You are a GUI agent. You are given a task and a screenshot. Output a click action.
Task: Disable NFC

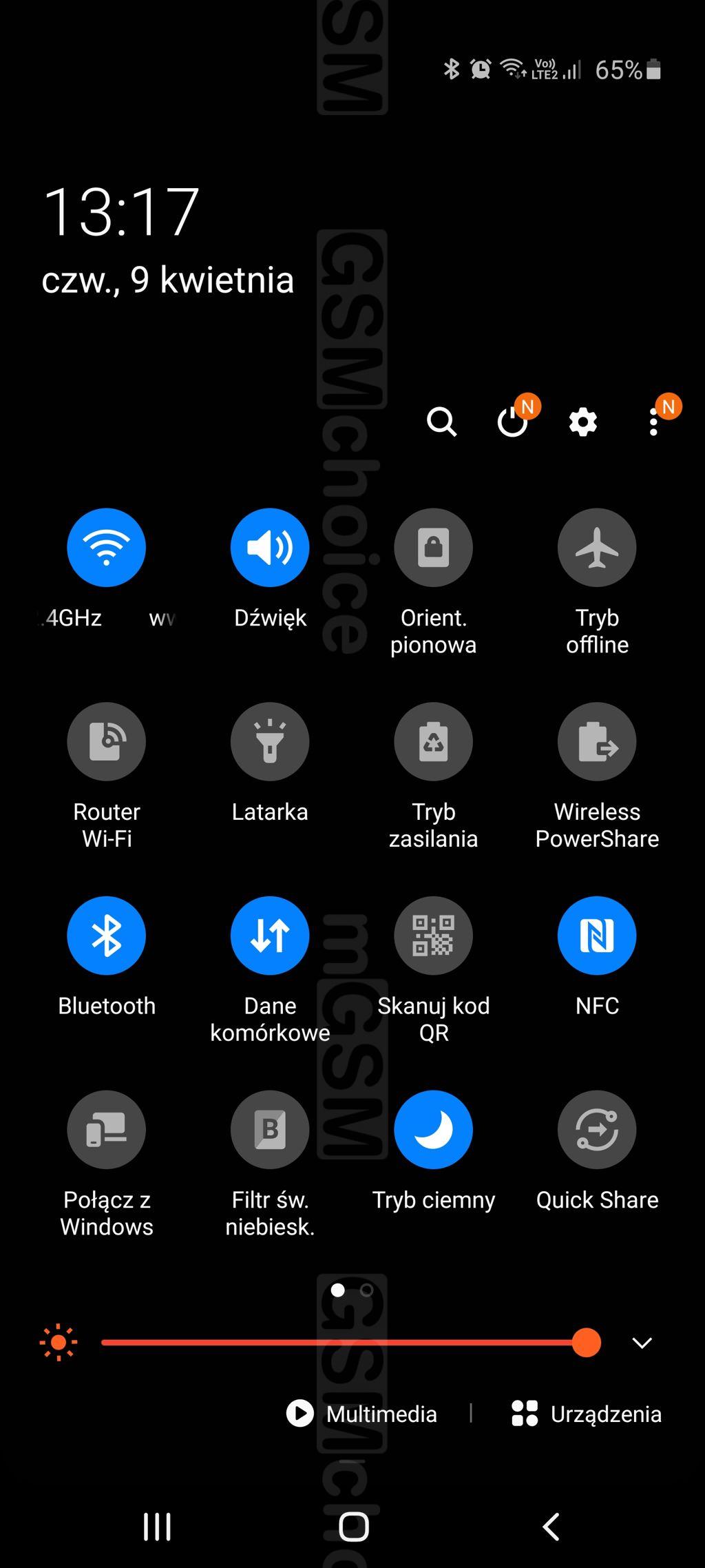point(597,936)
